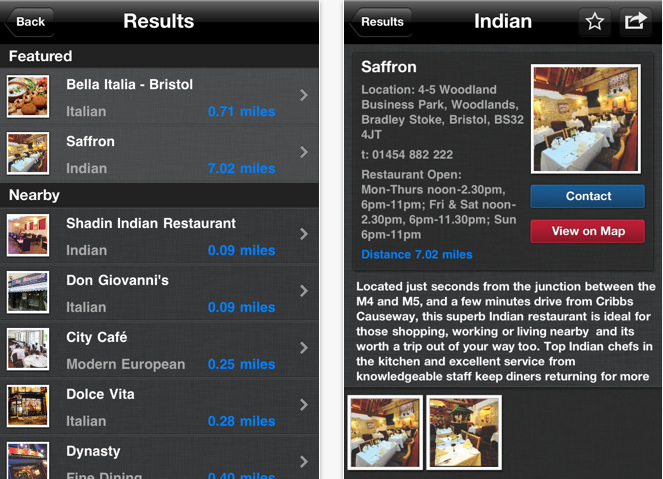Screen dimensions: 663x479
Task: Open the Dynasty listing
Action: [160, 459]
